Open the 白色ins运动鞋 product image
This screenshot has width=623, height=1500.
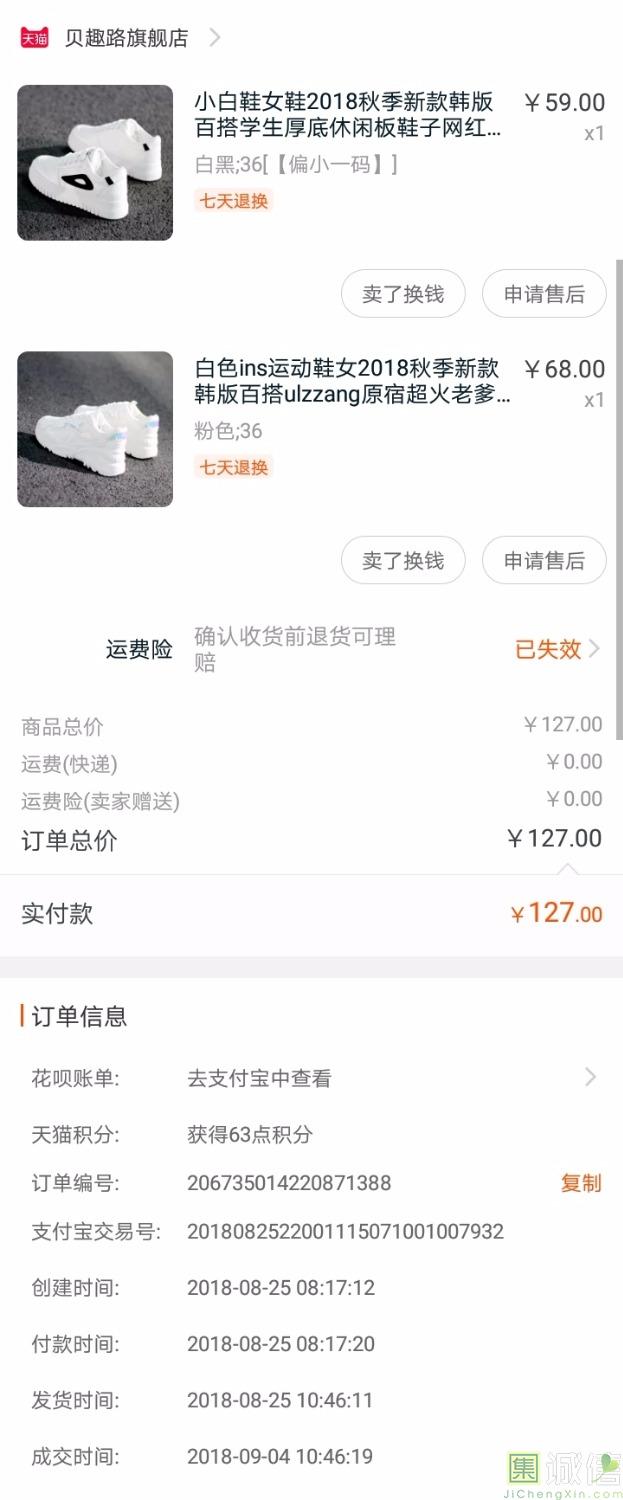tap(95, 429)
